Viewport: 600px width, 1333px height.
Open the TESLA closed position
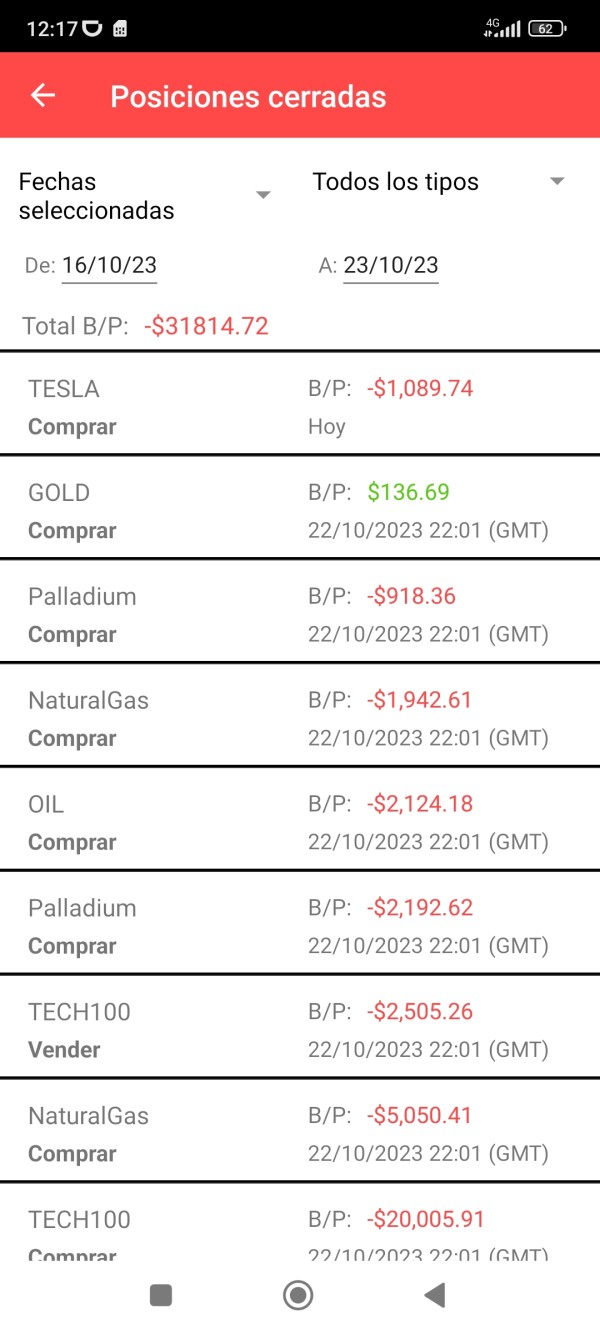click(300, 404)
